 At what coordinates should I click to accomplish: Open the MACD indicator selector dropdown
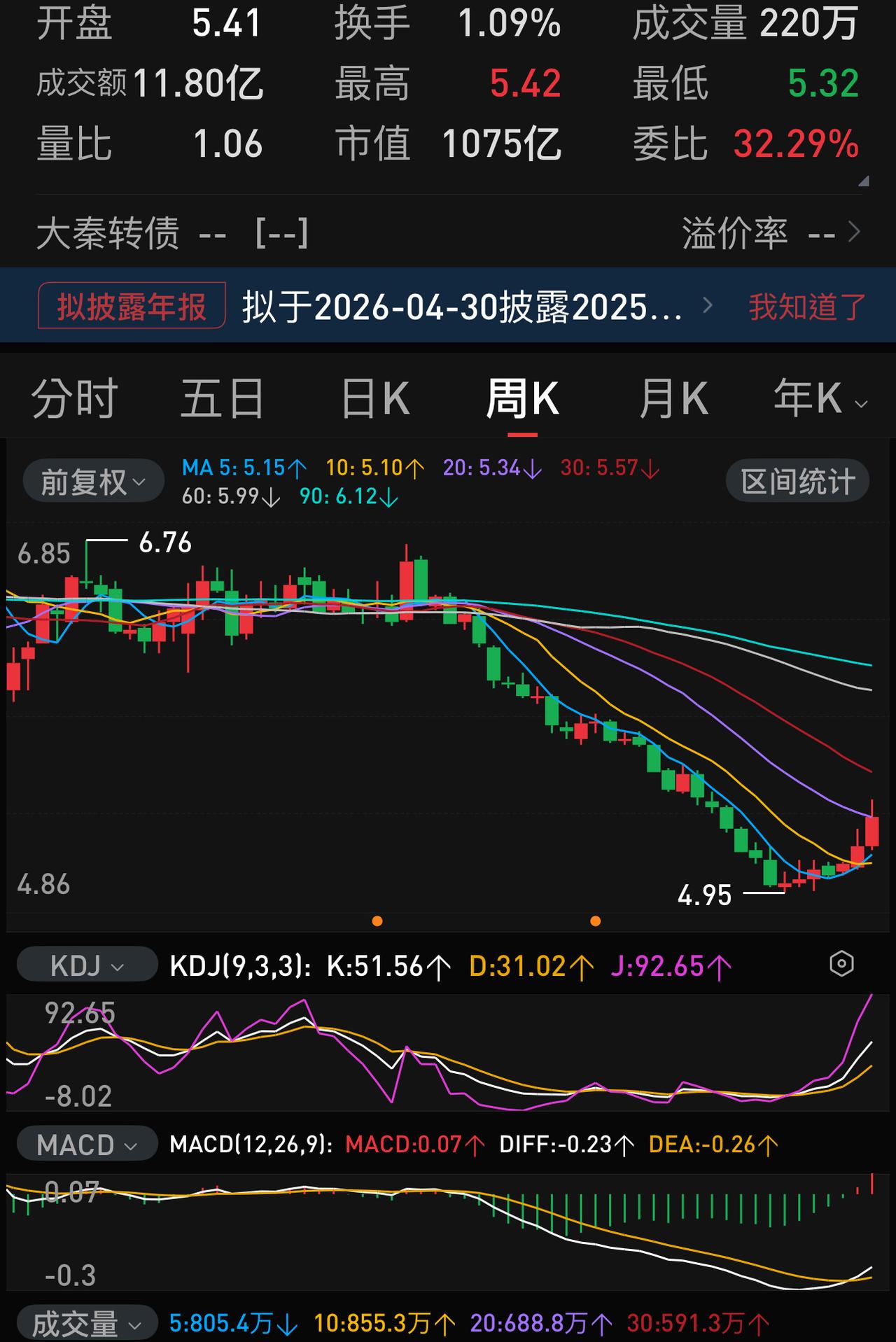click(86, 1142)
